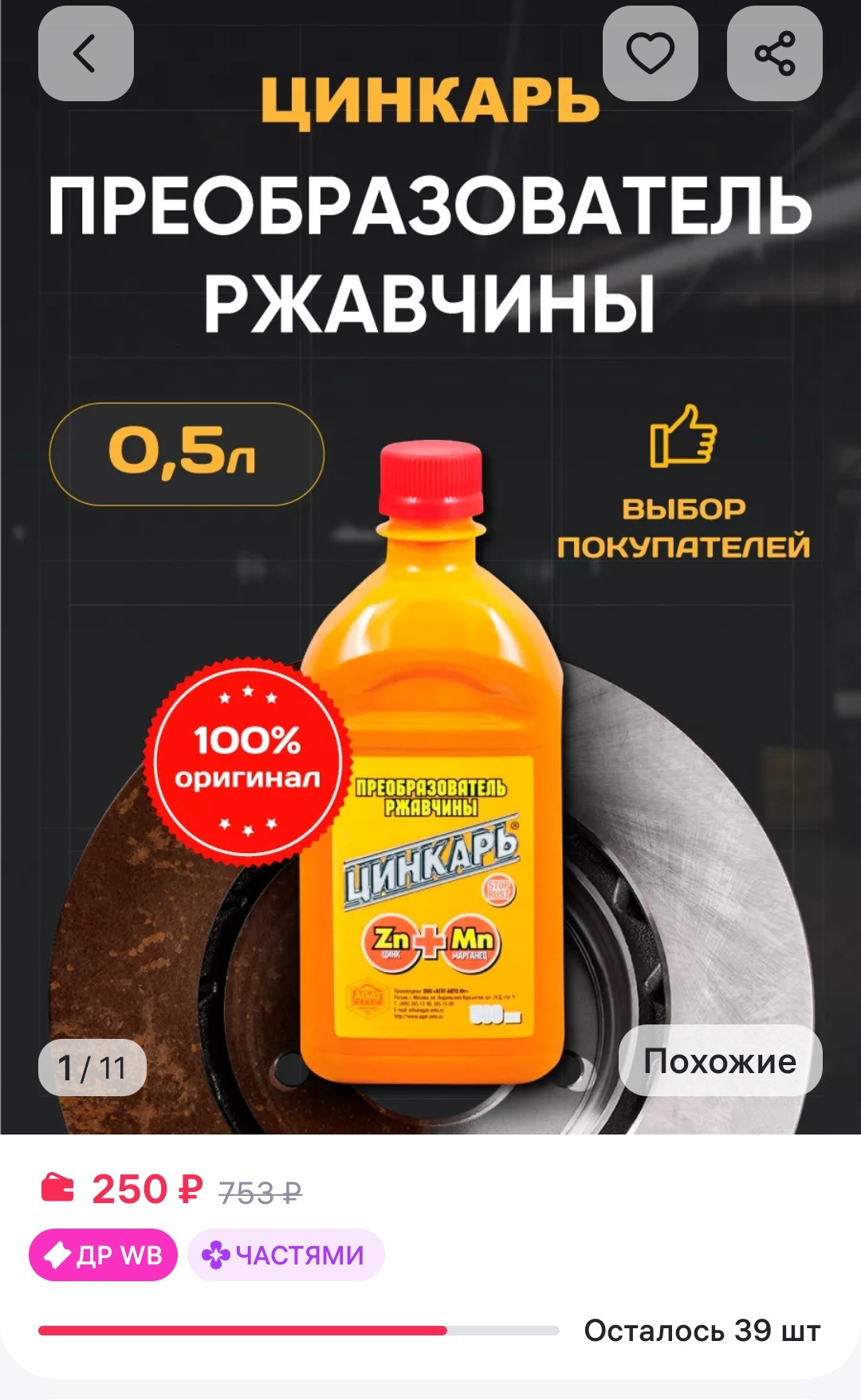Go back to the previous screen

85,54
